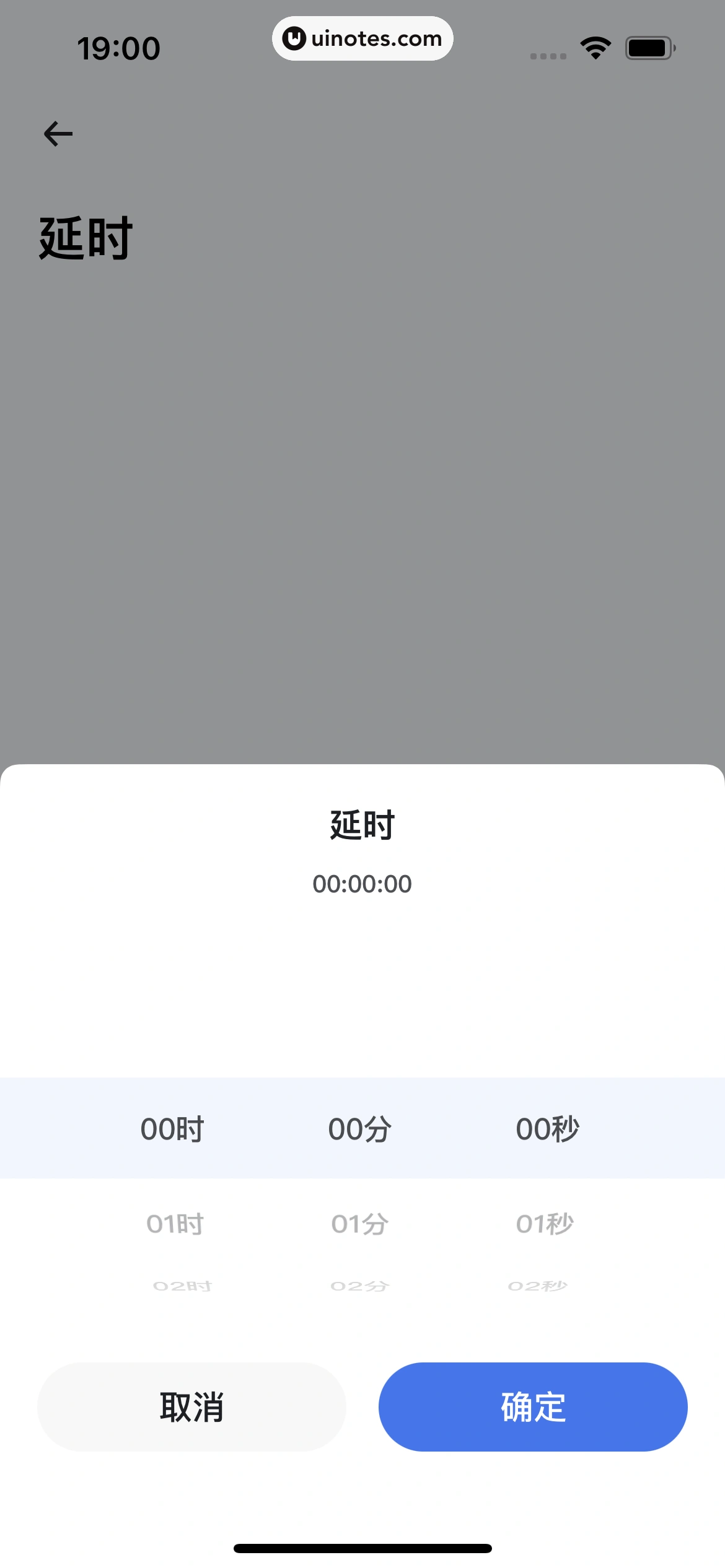Choose 02秒 in the second column
Image resolution: width=725 pixels, height=1568 pixels.
538,1286
